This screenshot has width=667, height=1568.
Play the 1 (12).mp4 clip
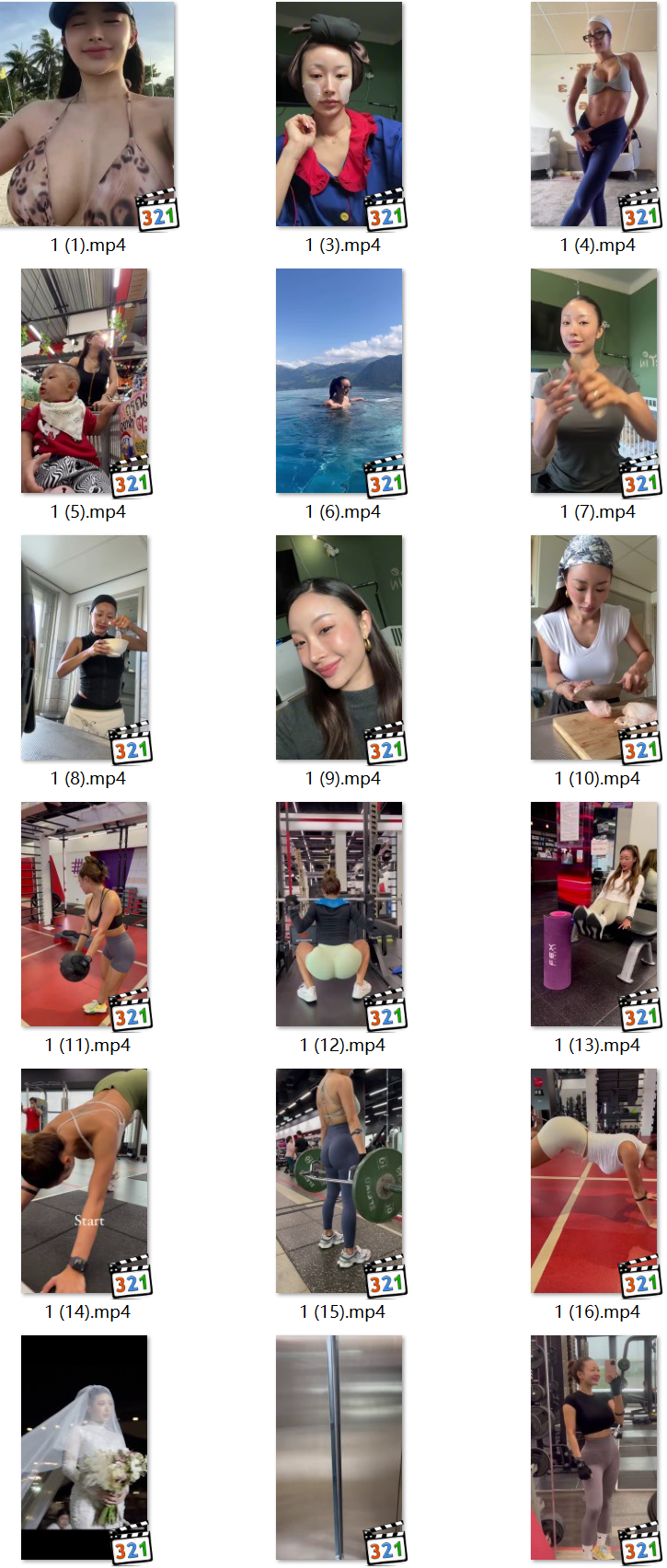click(339, 914)
